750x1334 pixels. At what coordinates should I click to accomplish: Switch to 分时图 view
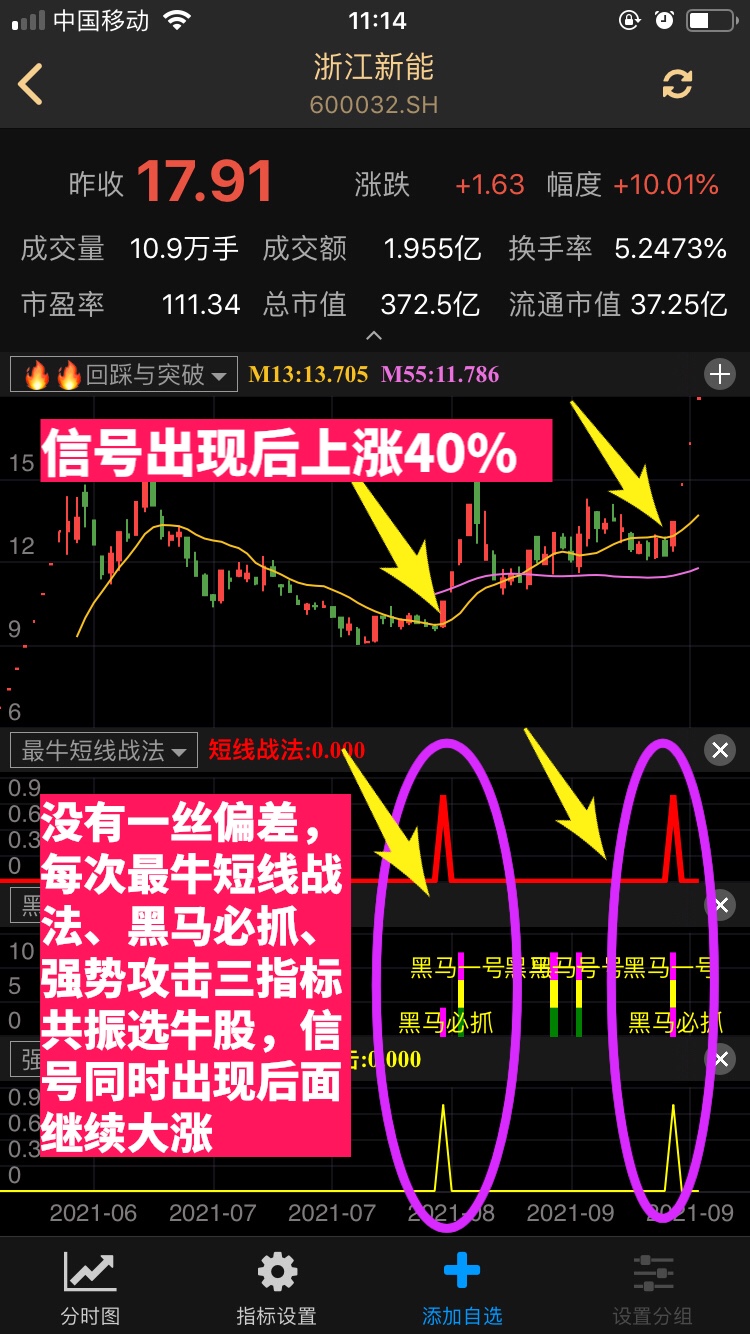point(90,1287)
